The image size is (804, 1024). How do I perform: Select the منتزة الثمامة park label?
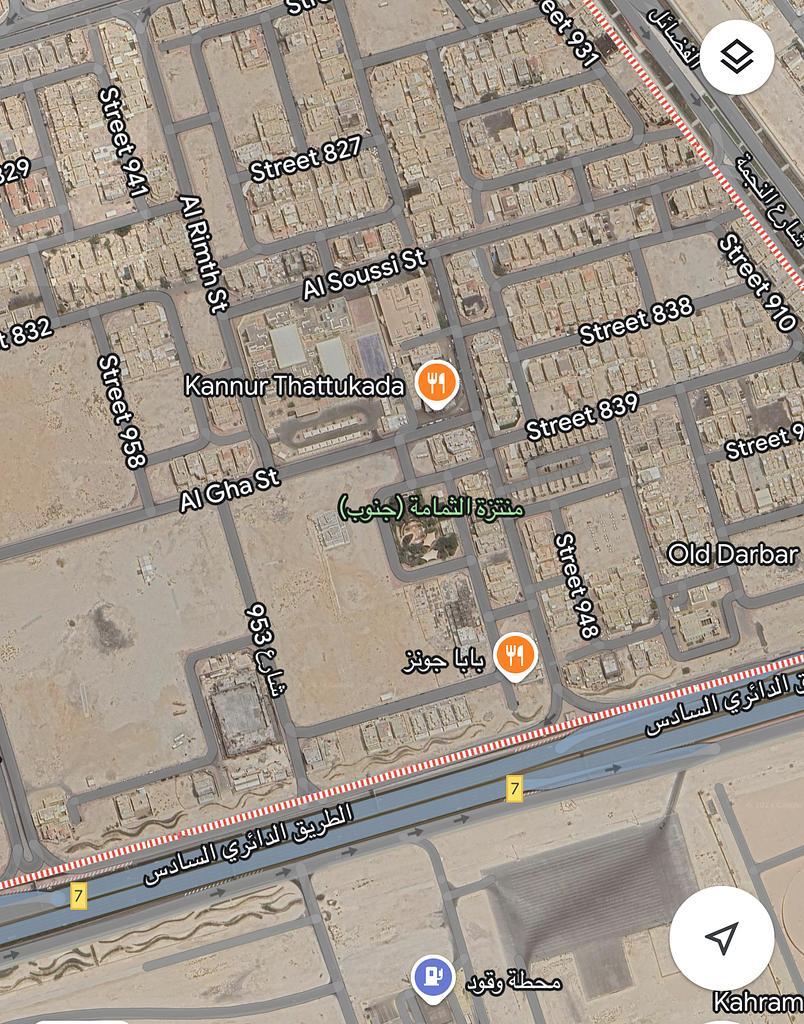[431, 507]
